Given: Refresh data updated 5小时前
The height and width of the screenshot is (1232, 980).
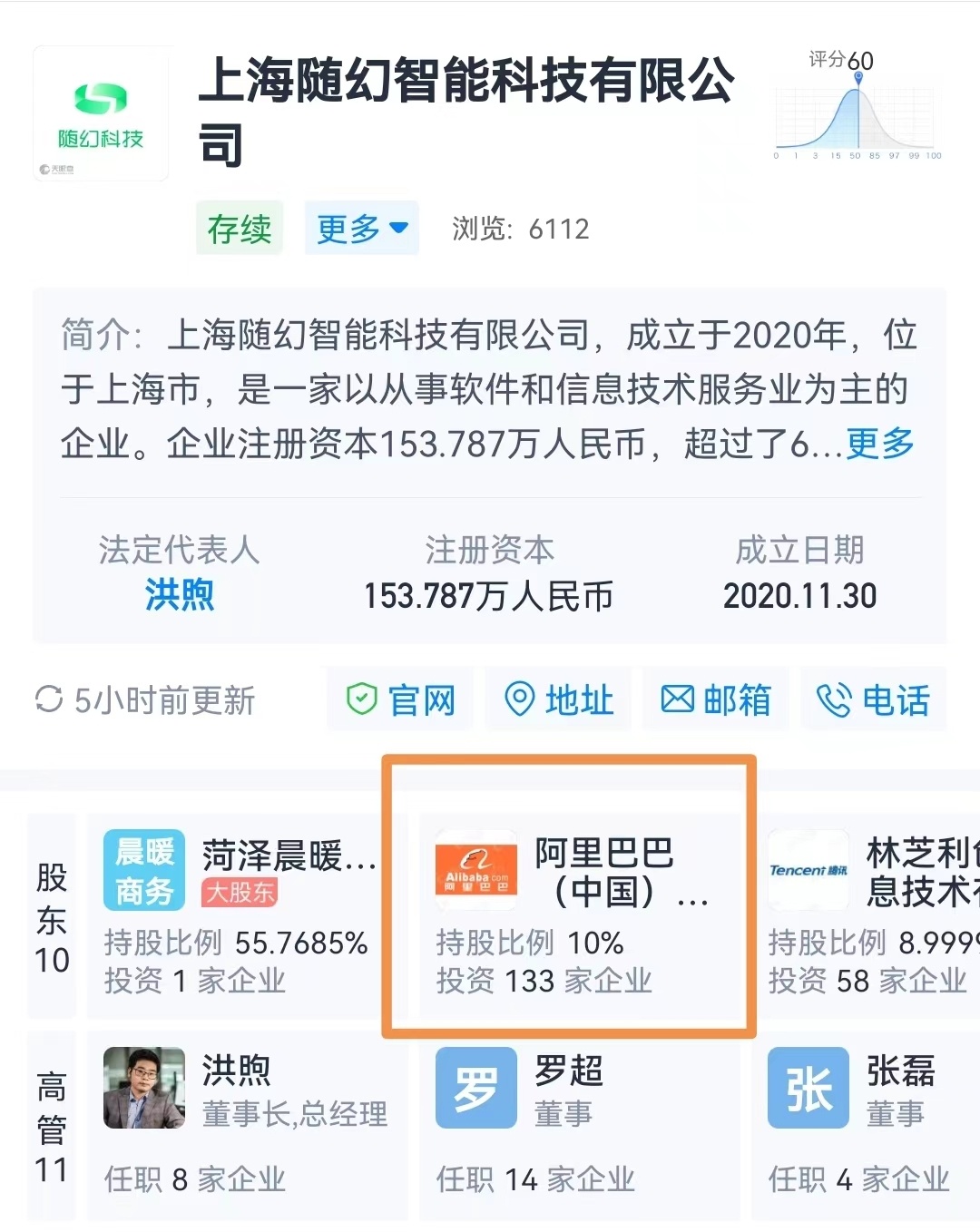Looking at the screenshot, I should coord(145,700).
